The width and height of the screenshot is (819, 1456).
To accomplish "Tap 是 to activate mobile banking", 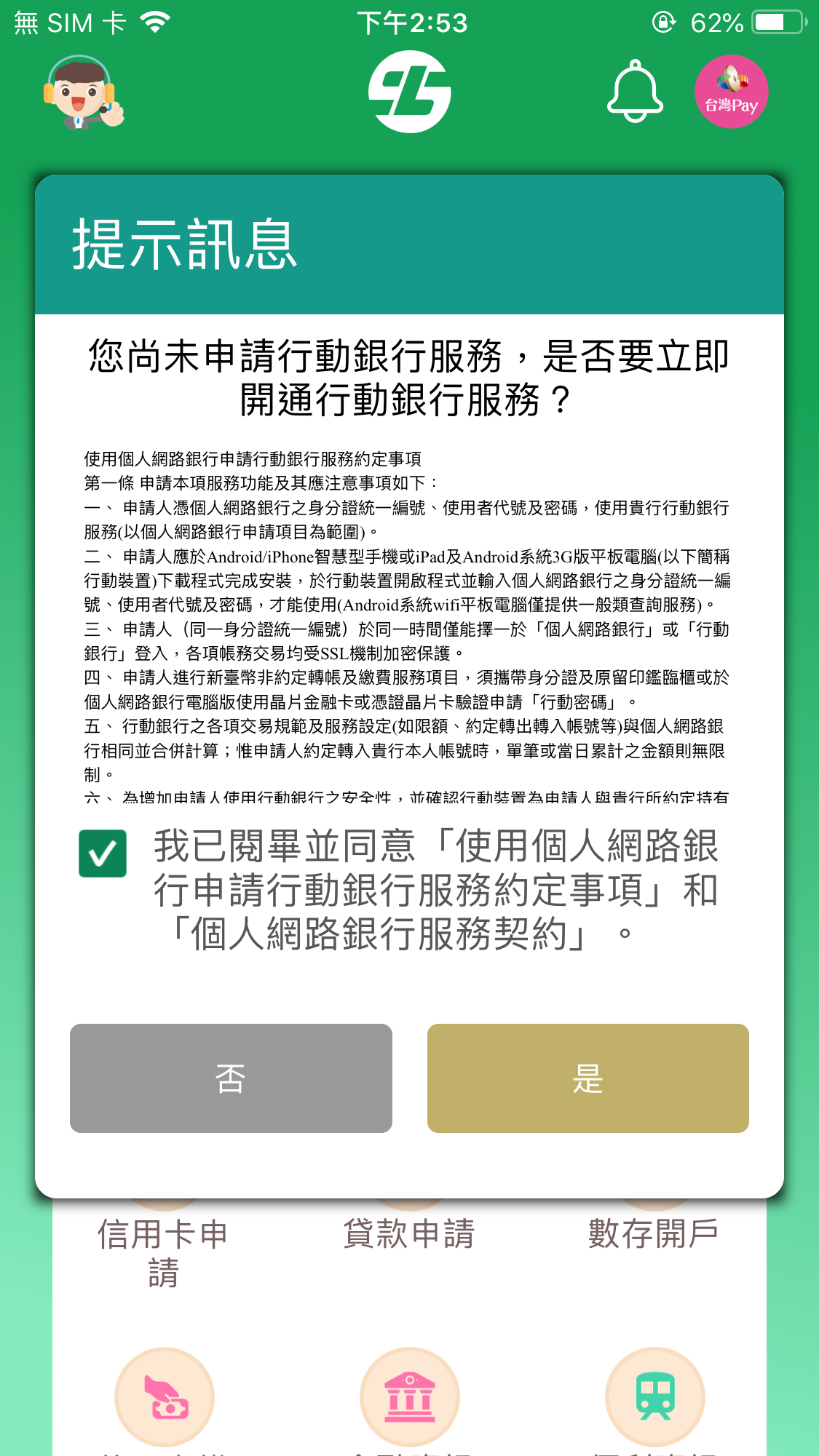I will (x=587, y=1078).
